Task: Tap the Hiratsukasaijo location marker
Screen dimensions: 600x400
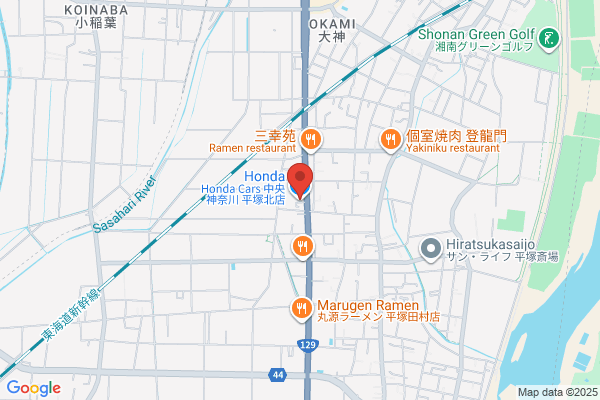Action: (431, 249)
